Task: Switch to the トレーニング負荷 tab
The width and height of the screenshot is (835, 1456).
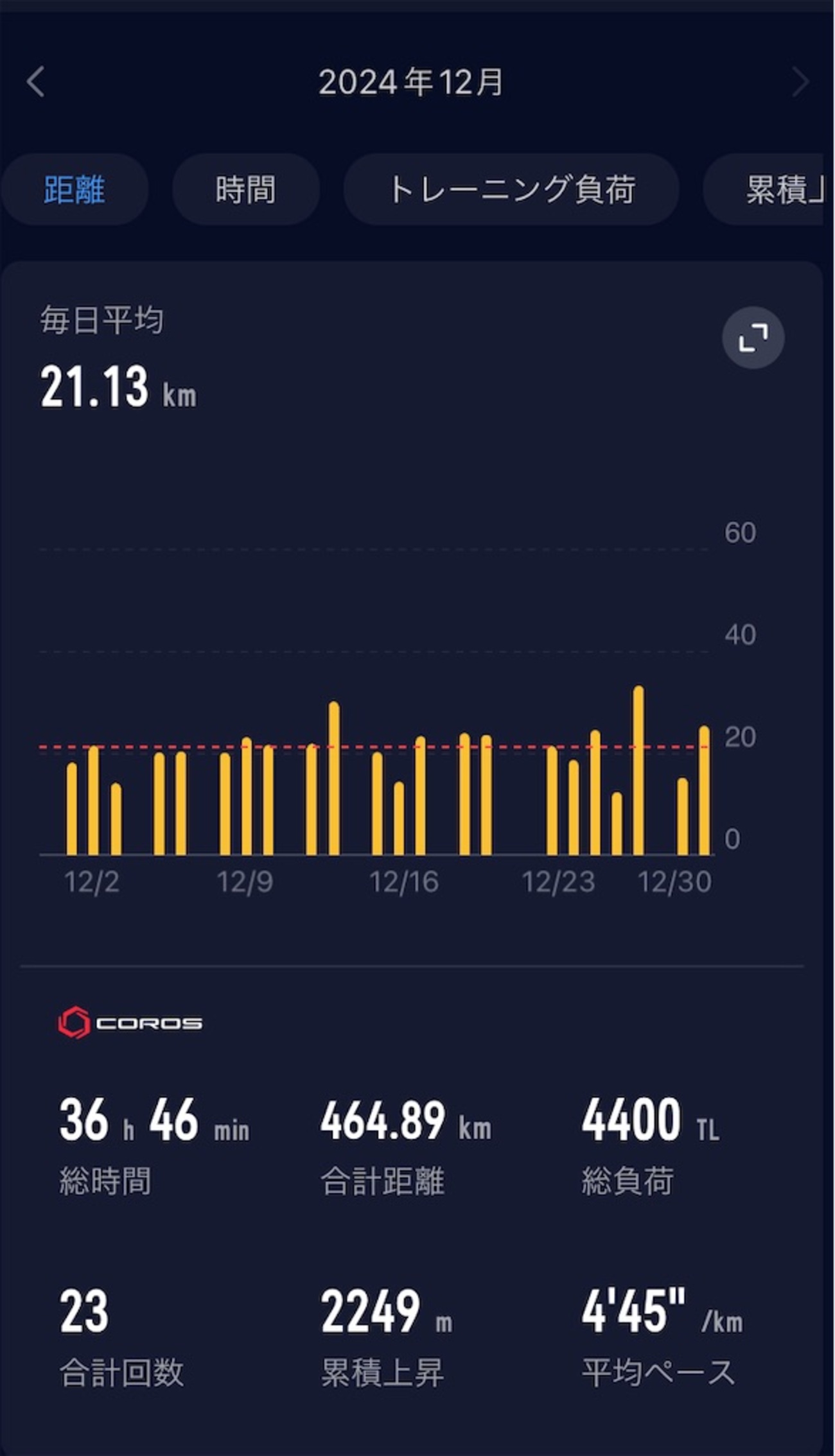Action: click(x=511, y=190)
